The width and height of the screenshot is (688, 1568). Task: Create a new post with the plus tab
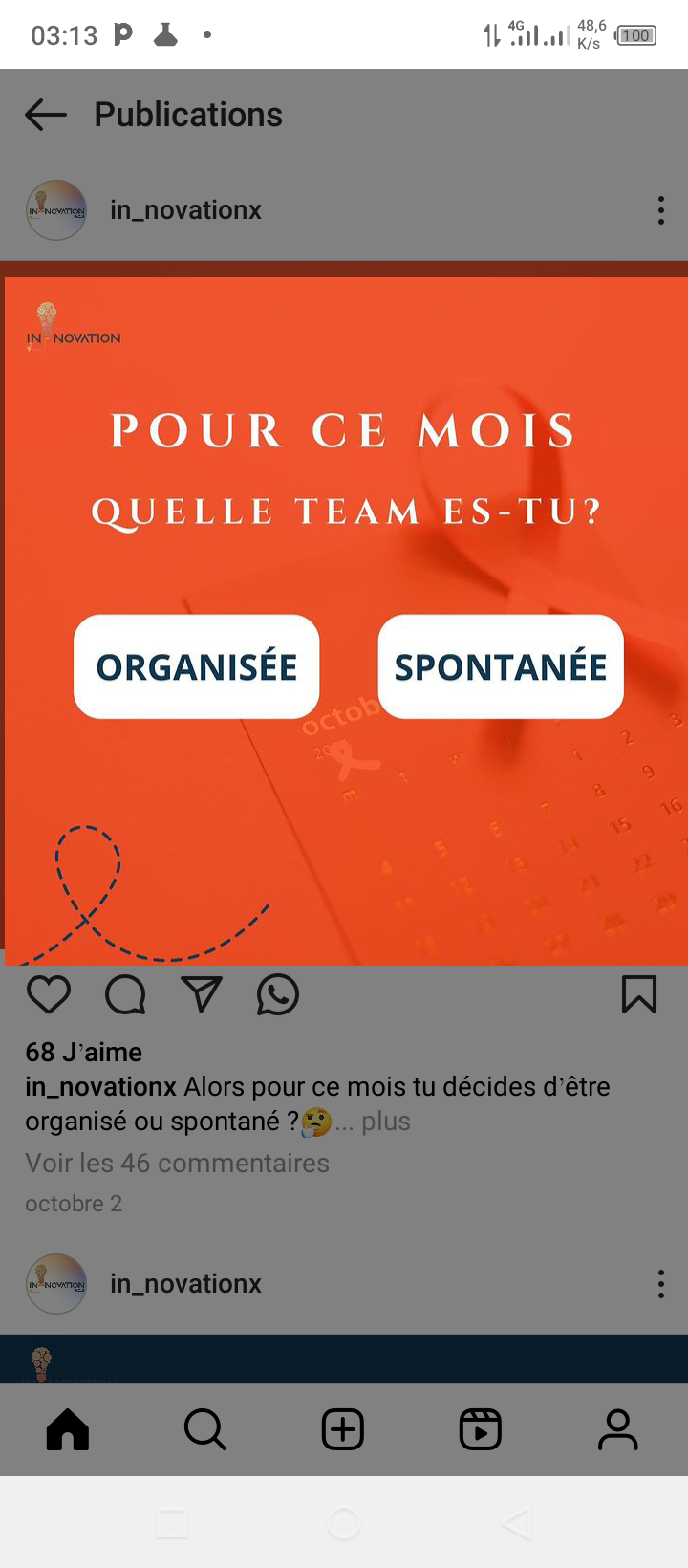tap(343, 1430)
